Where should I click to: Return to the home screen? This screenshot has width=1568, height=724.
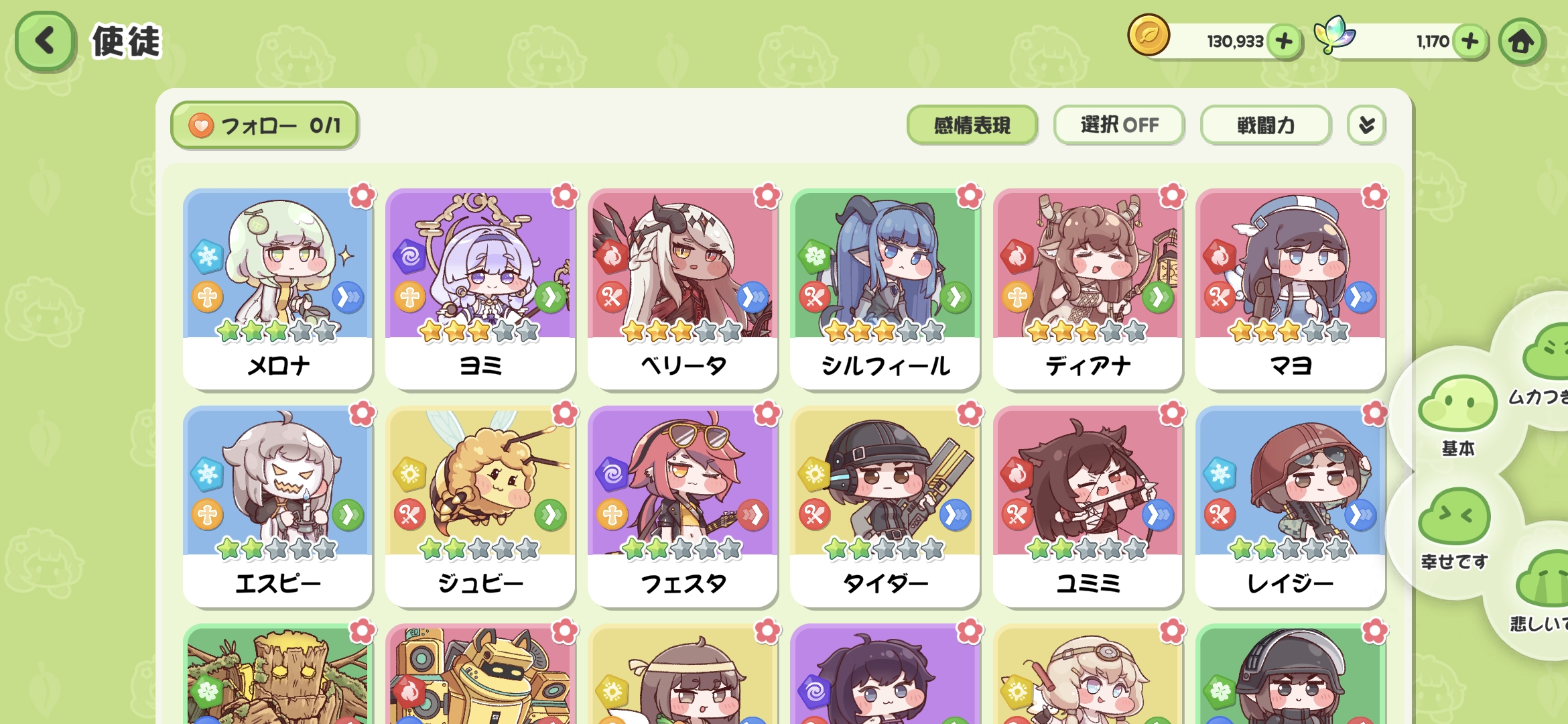(1521, 42)
